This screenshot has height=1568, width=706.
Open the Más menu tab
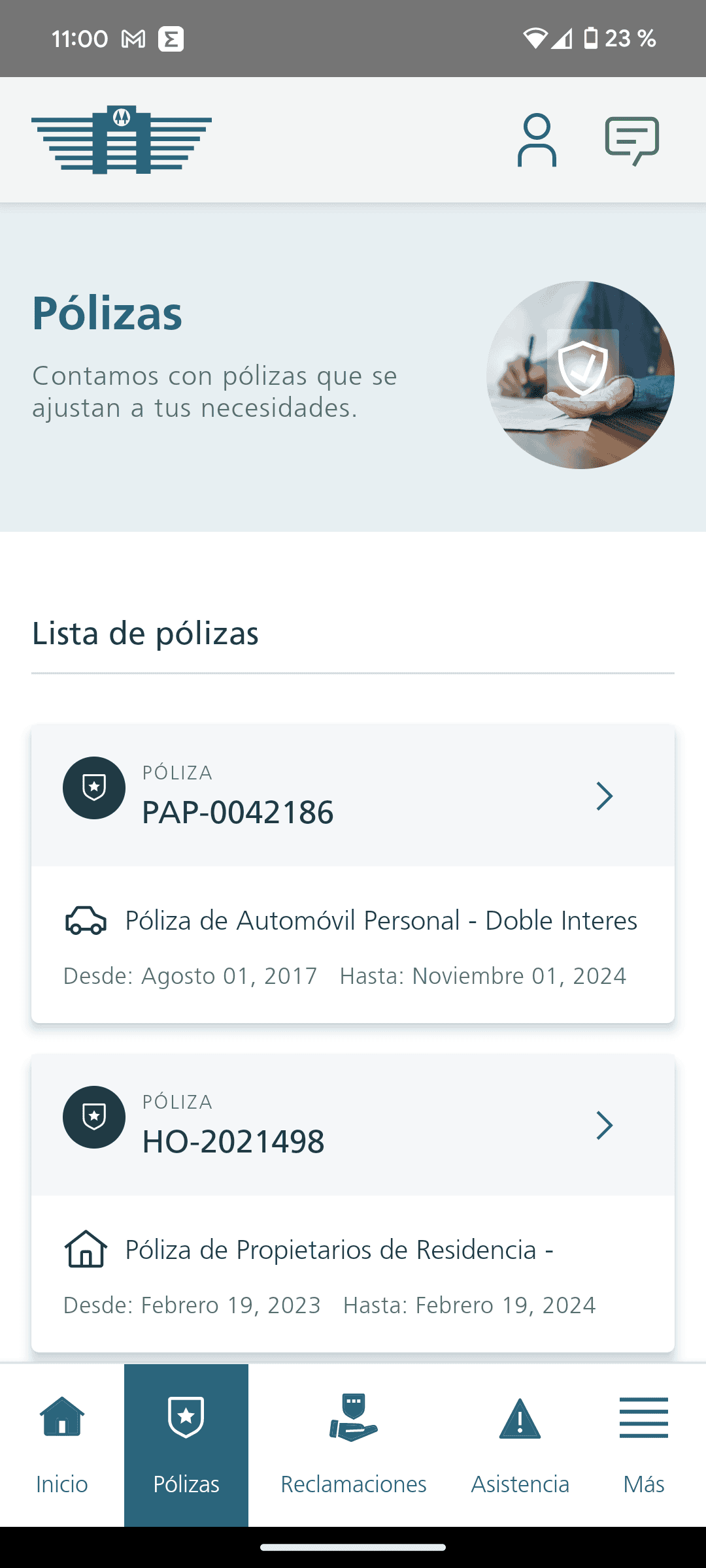click(x=644, y=1445)
